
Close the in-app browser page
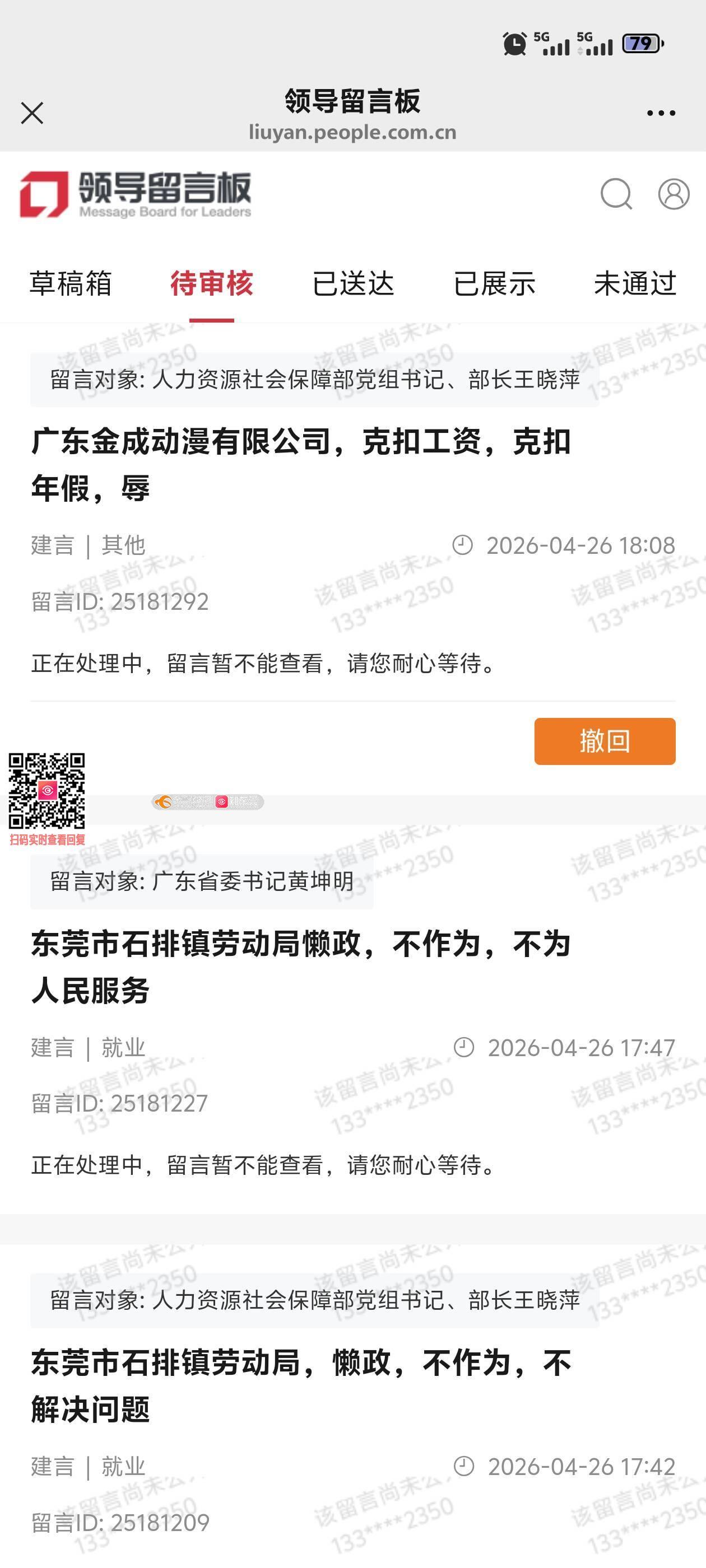point(32,113)
